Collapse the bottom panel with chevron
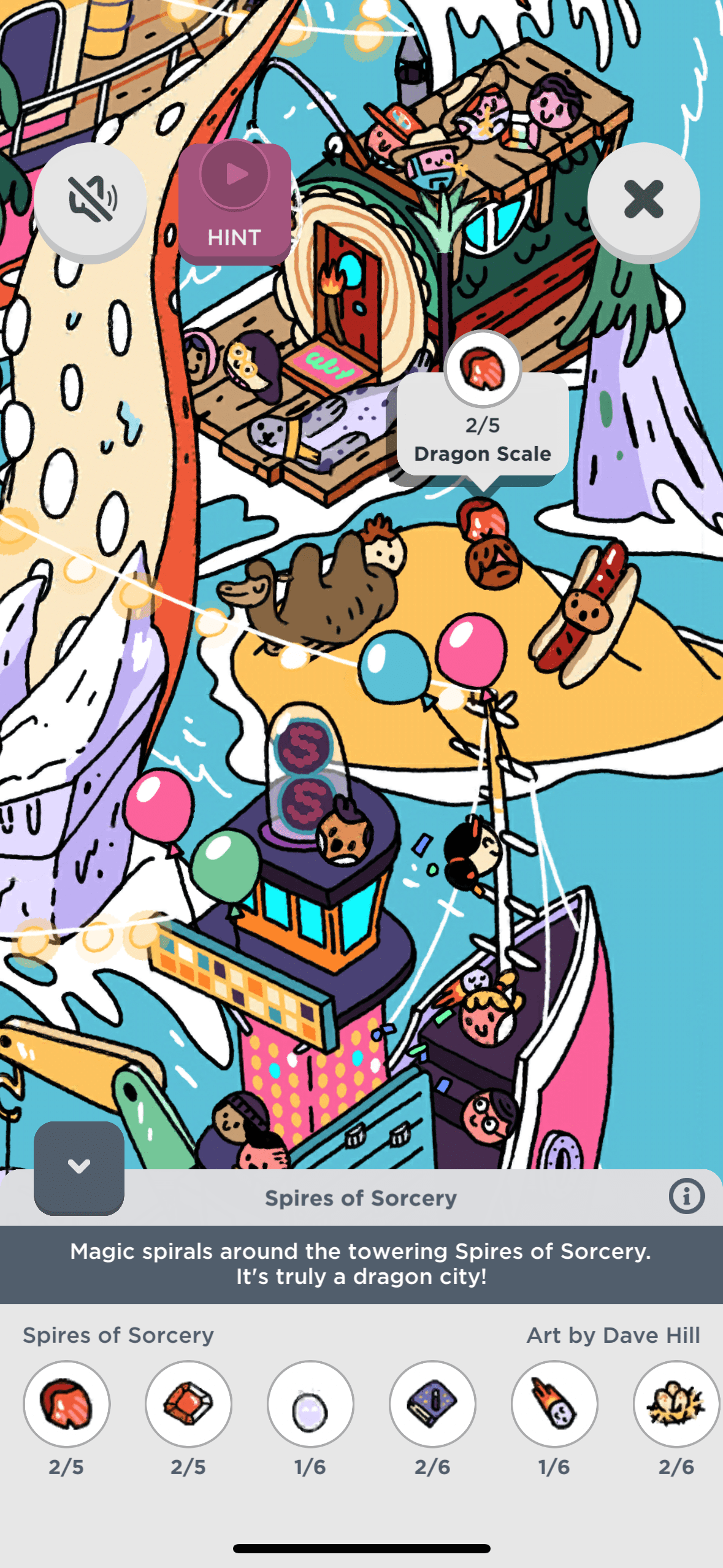This screenshot has height=1568, width=723. pyautogui.click(x=79, y=1167)
